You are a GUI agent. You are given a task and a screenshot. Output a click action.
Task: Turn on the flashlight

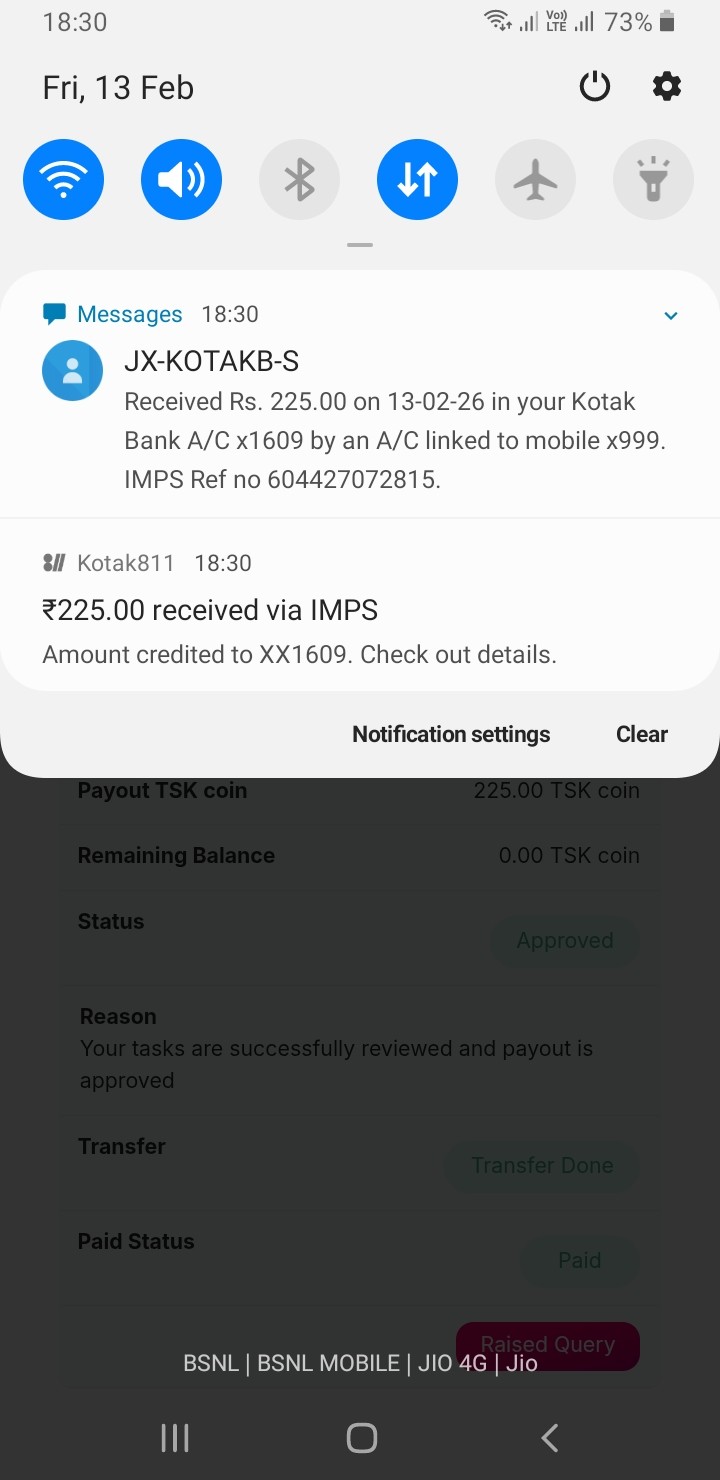tap(653, 180)
